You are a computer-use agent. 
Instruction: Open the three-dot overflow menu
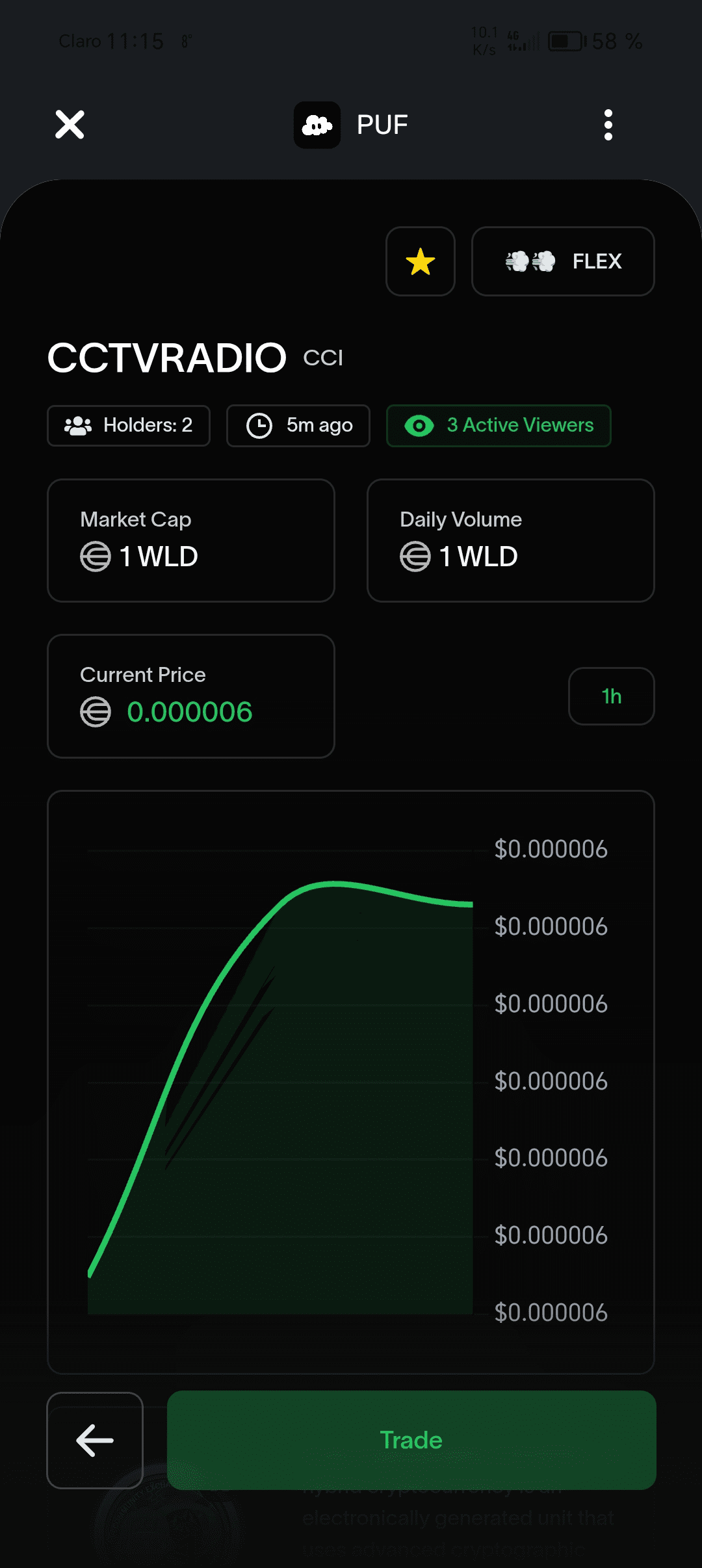click(608, 124)
